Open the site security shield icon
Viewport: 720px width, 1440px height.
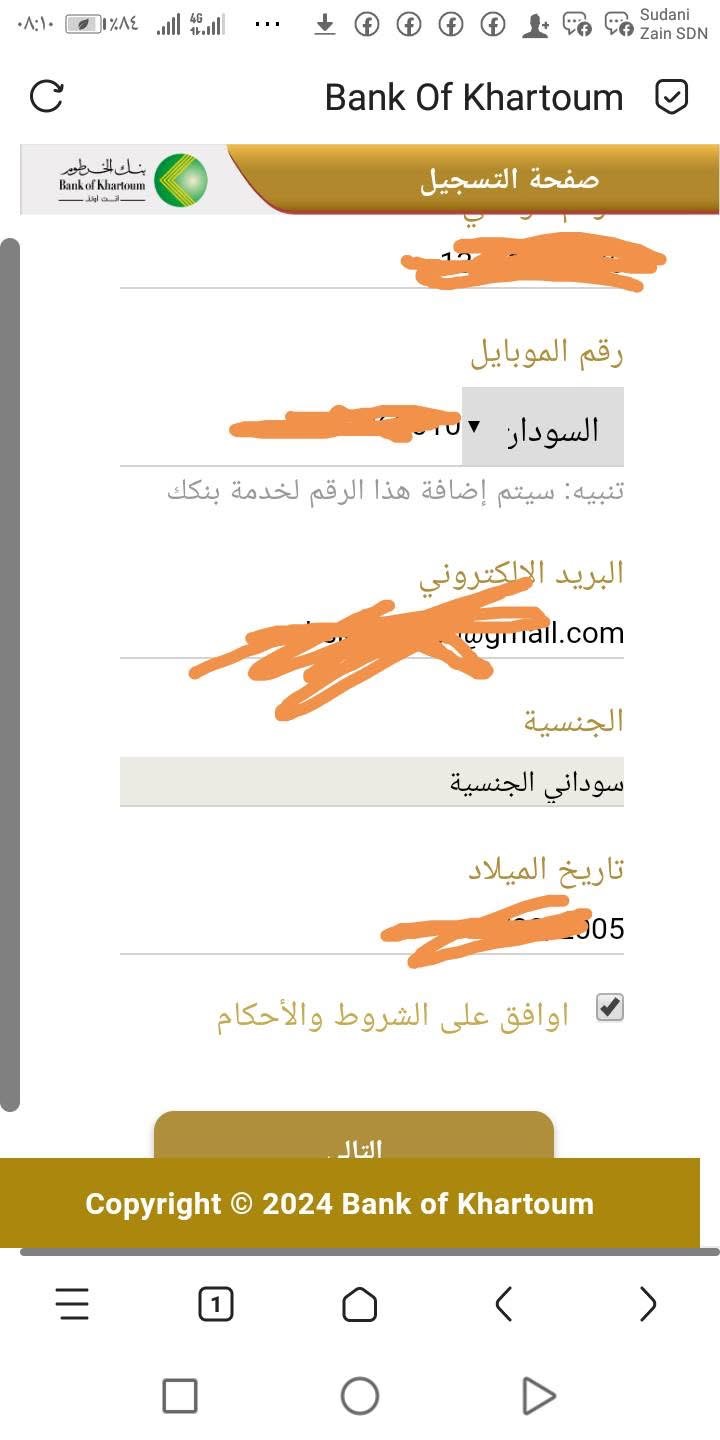pyautogui.click(x=671, y=97)
